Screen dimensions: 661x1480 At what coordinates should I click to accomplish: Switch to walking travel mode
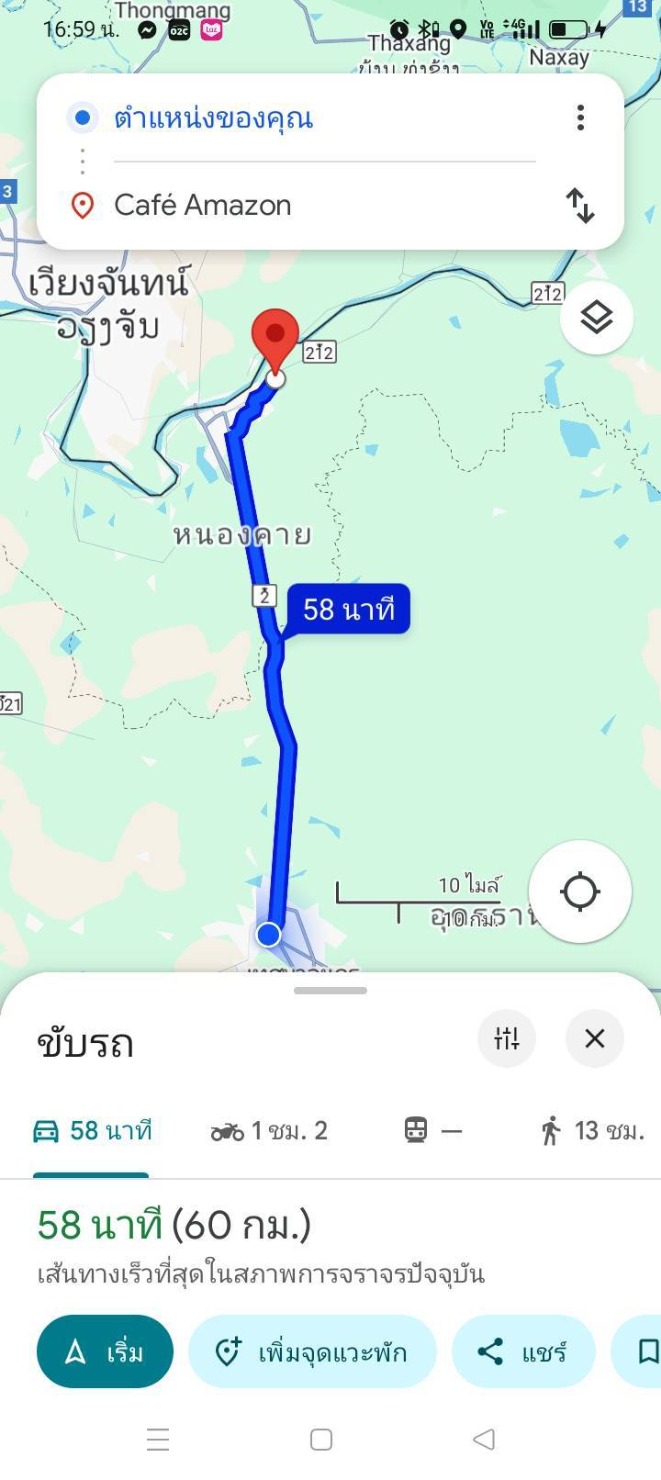(592, 1131)
